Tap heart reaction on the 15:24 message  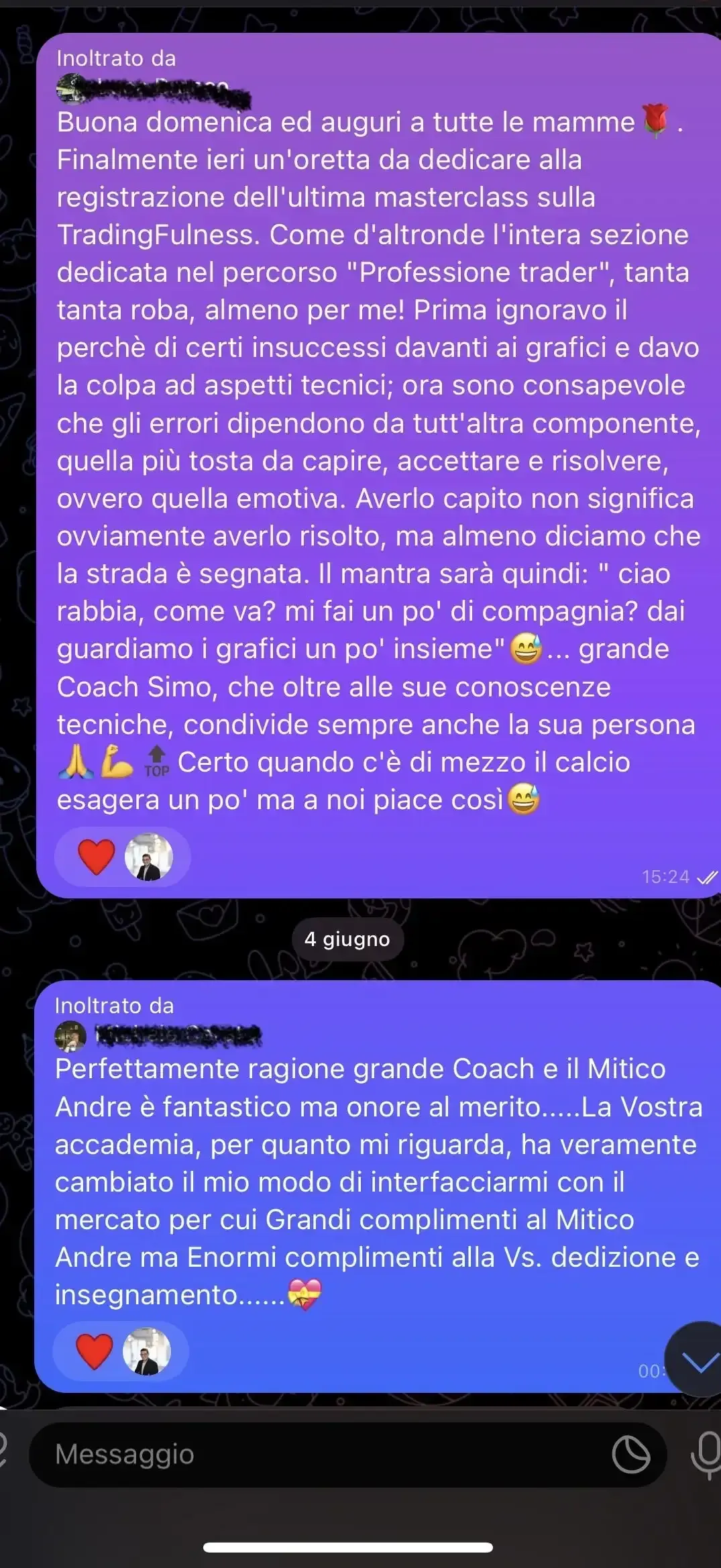tap(96, 857)
